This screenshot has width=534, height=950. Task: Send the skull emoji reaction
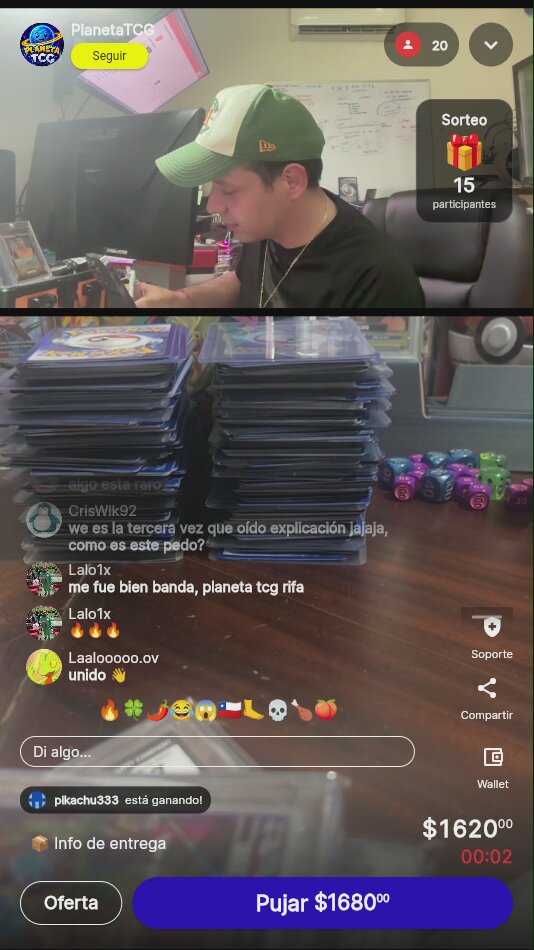277,709
